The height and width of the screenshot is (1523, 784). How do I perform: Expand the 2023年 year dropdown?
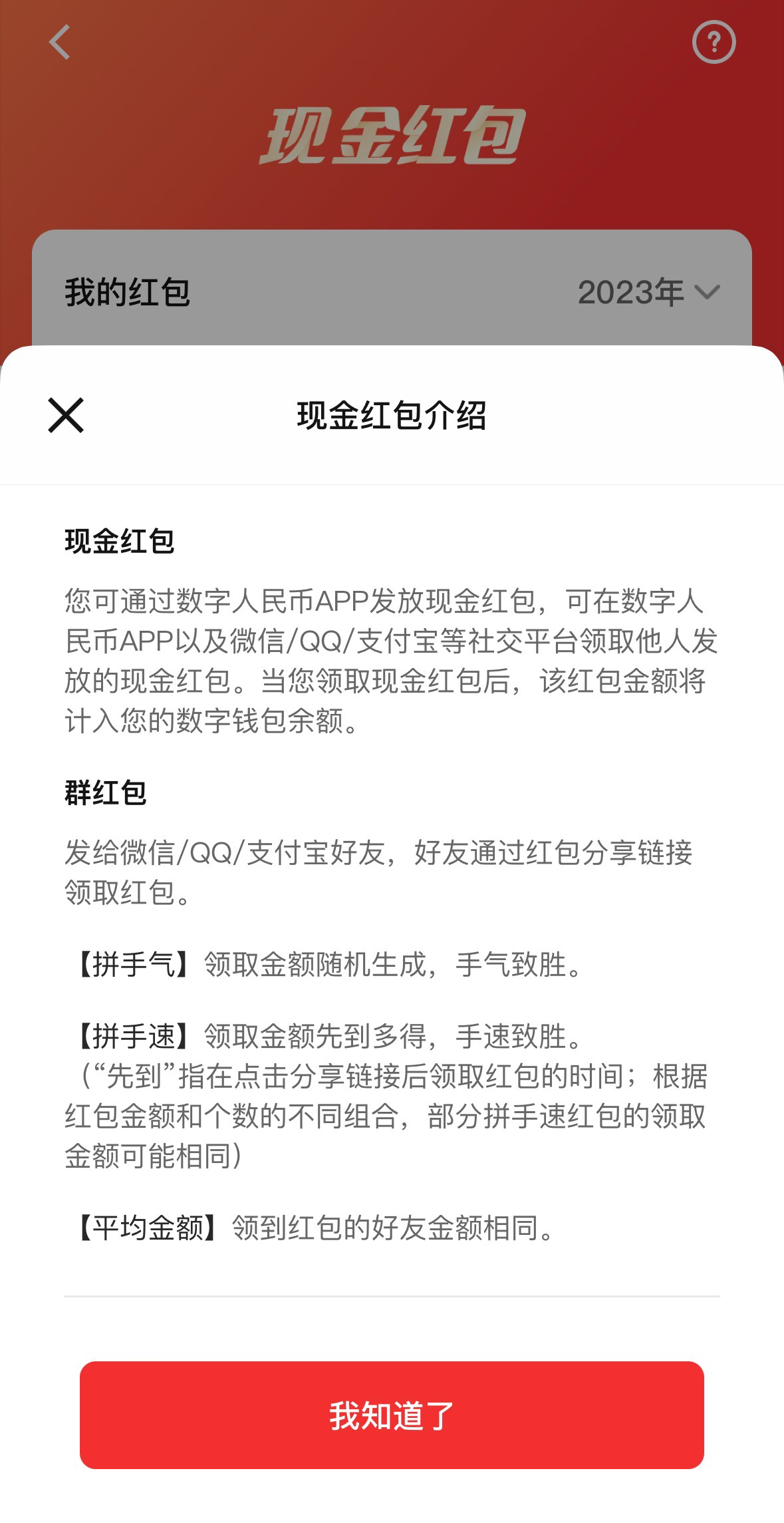point(648,292)
